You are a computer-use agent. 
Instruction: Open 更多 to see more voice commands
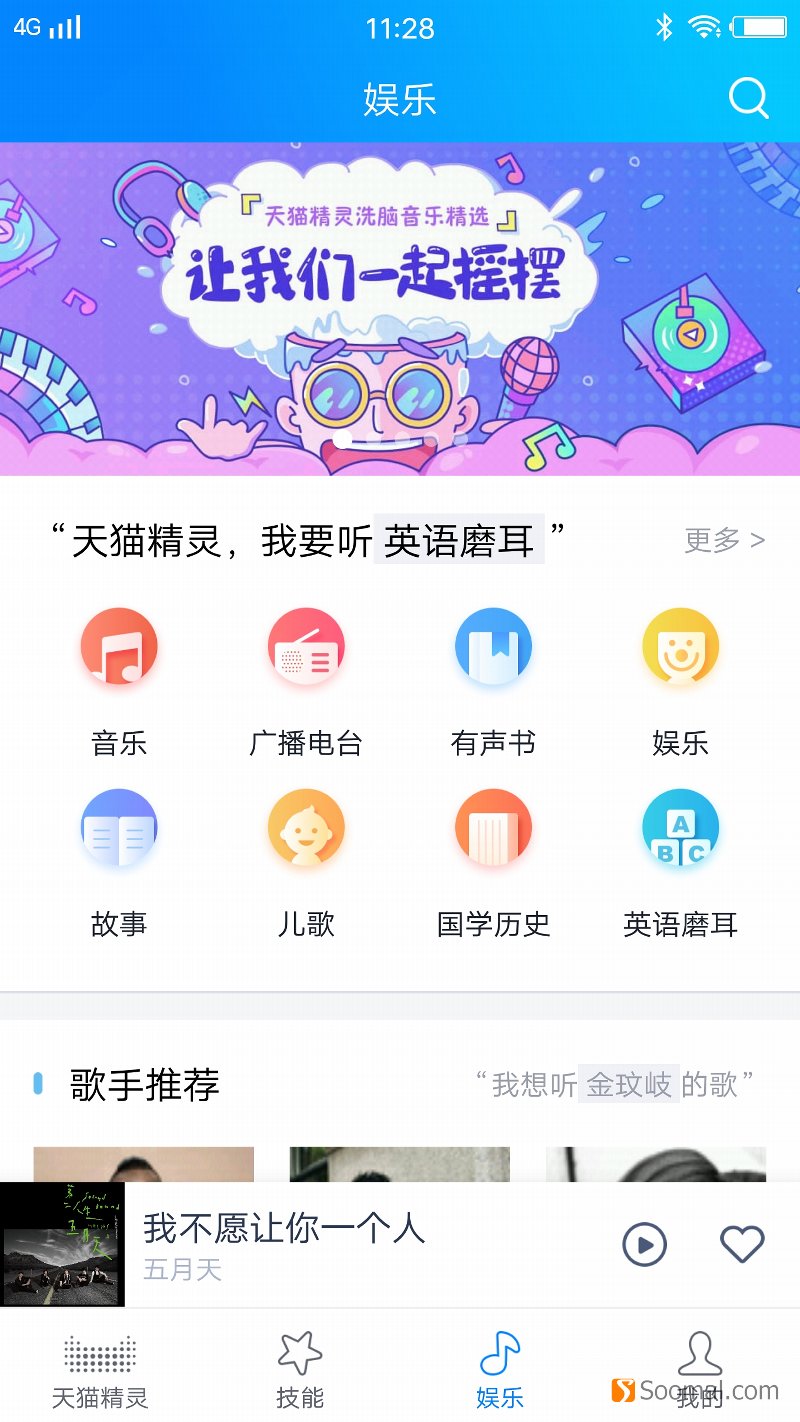[x=722, y=538]
